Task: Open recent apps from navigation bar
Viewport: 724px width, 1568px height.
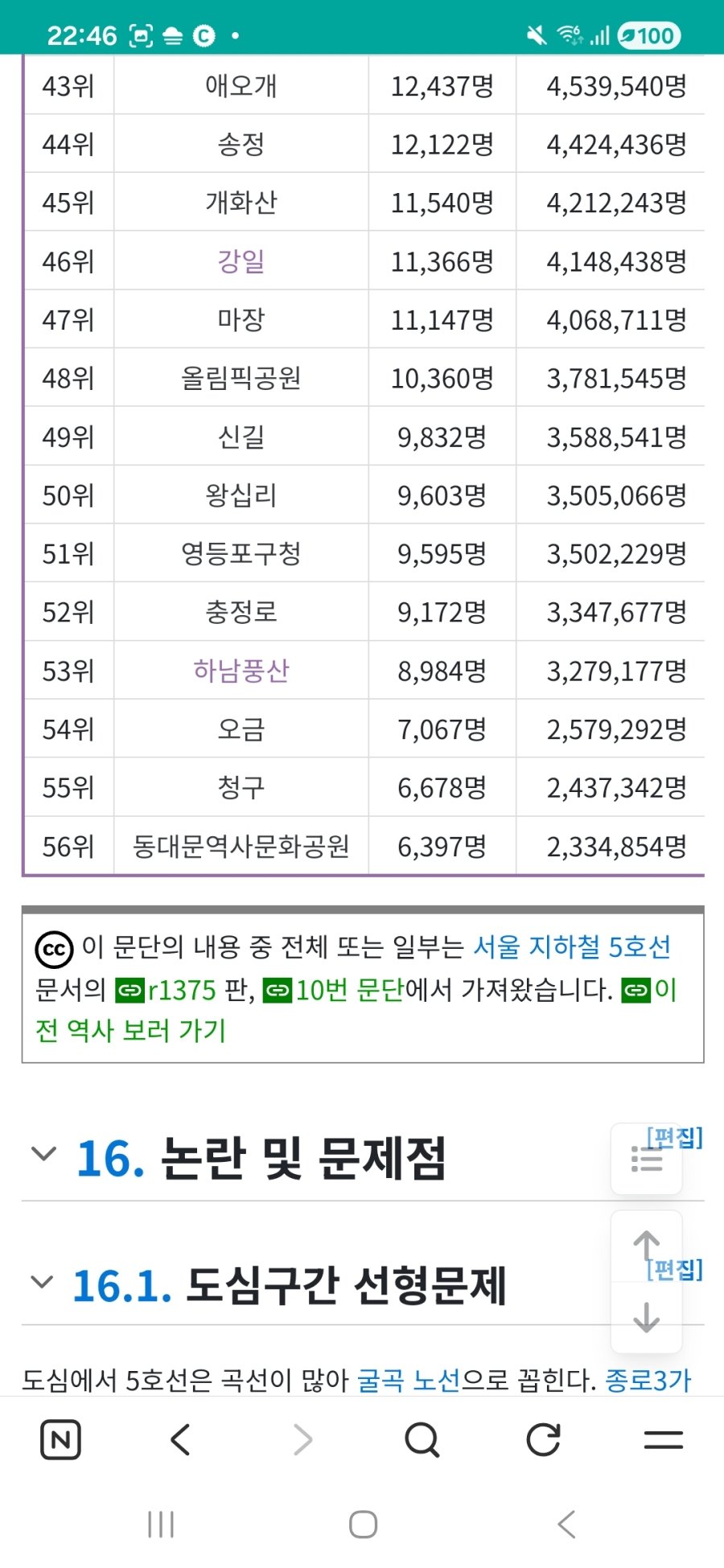Action: pos(161,1525)
